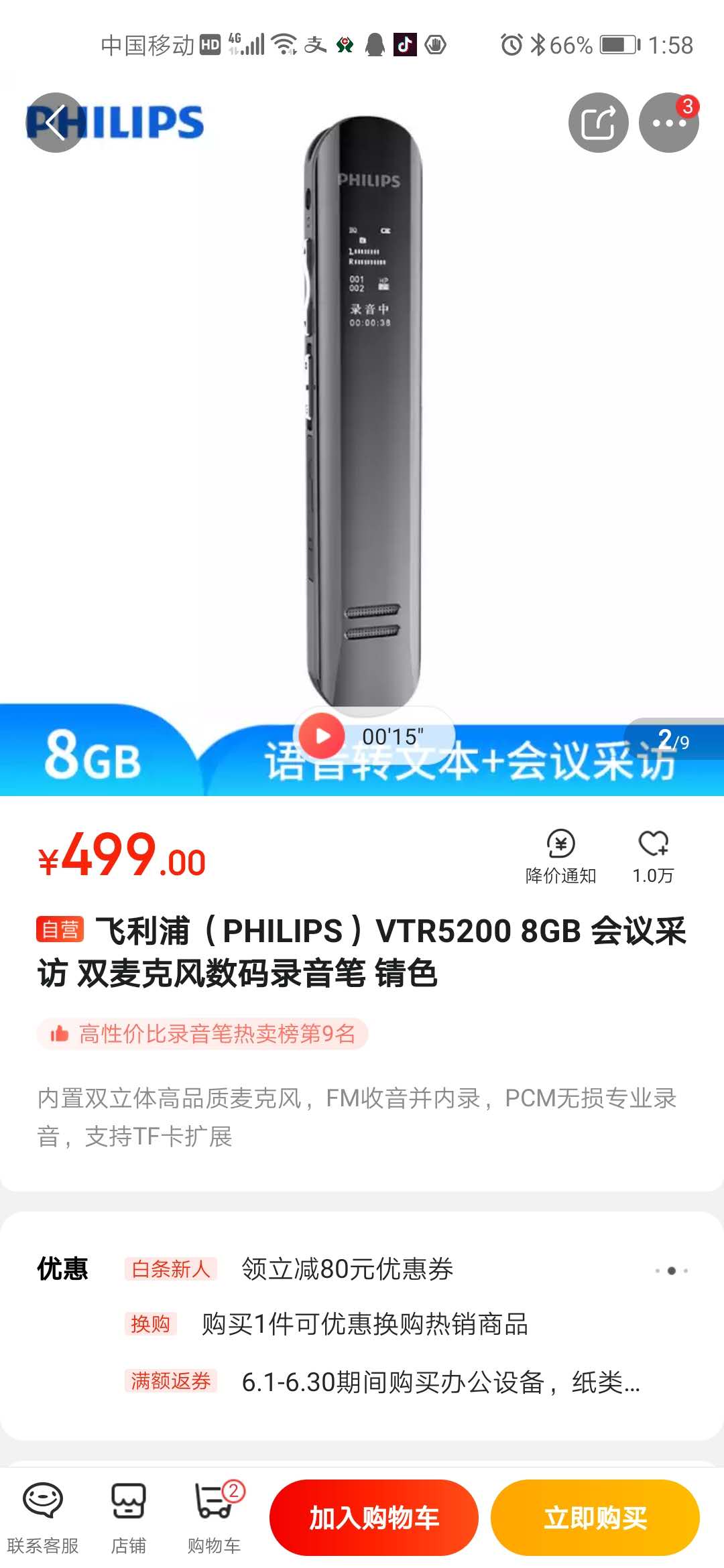Viewport: 724px width, 1568px height.
Task: Buy now with 立即购买 button
Action: tap(595, 1518)
